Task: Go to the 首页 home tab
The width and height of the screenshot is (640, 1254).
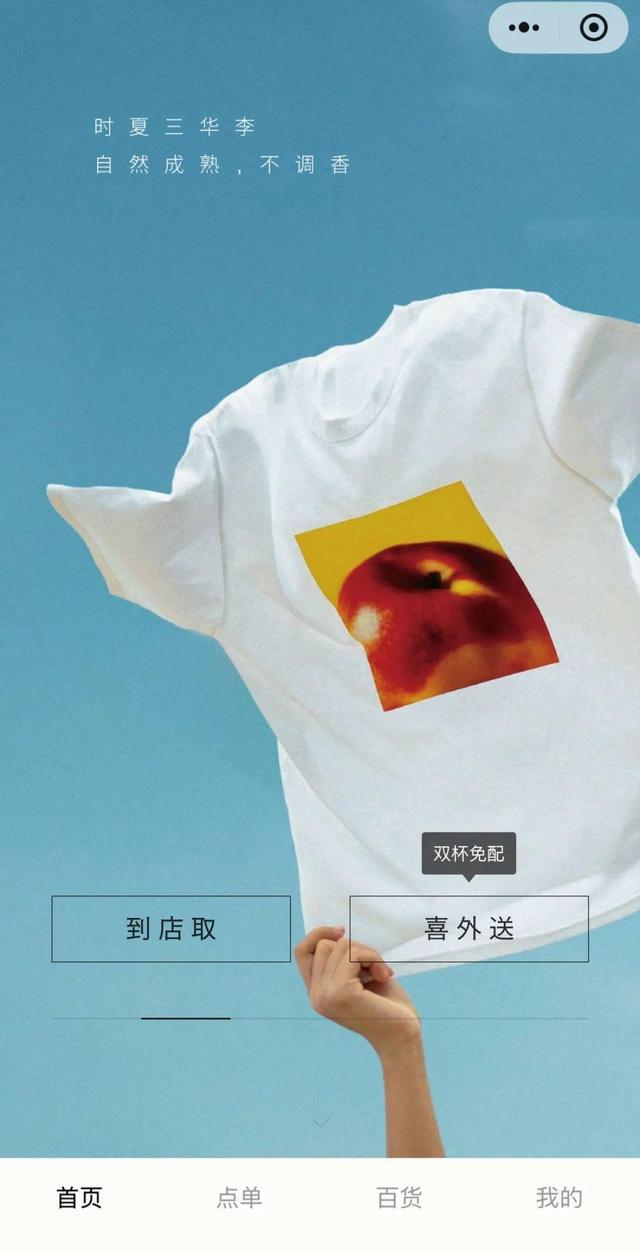Action: (80, 1198)
